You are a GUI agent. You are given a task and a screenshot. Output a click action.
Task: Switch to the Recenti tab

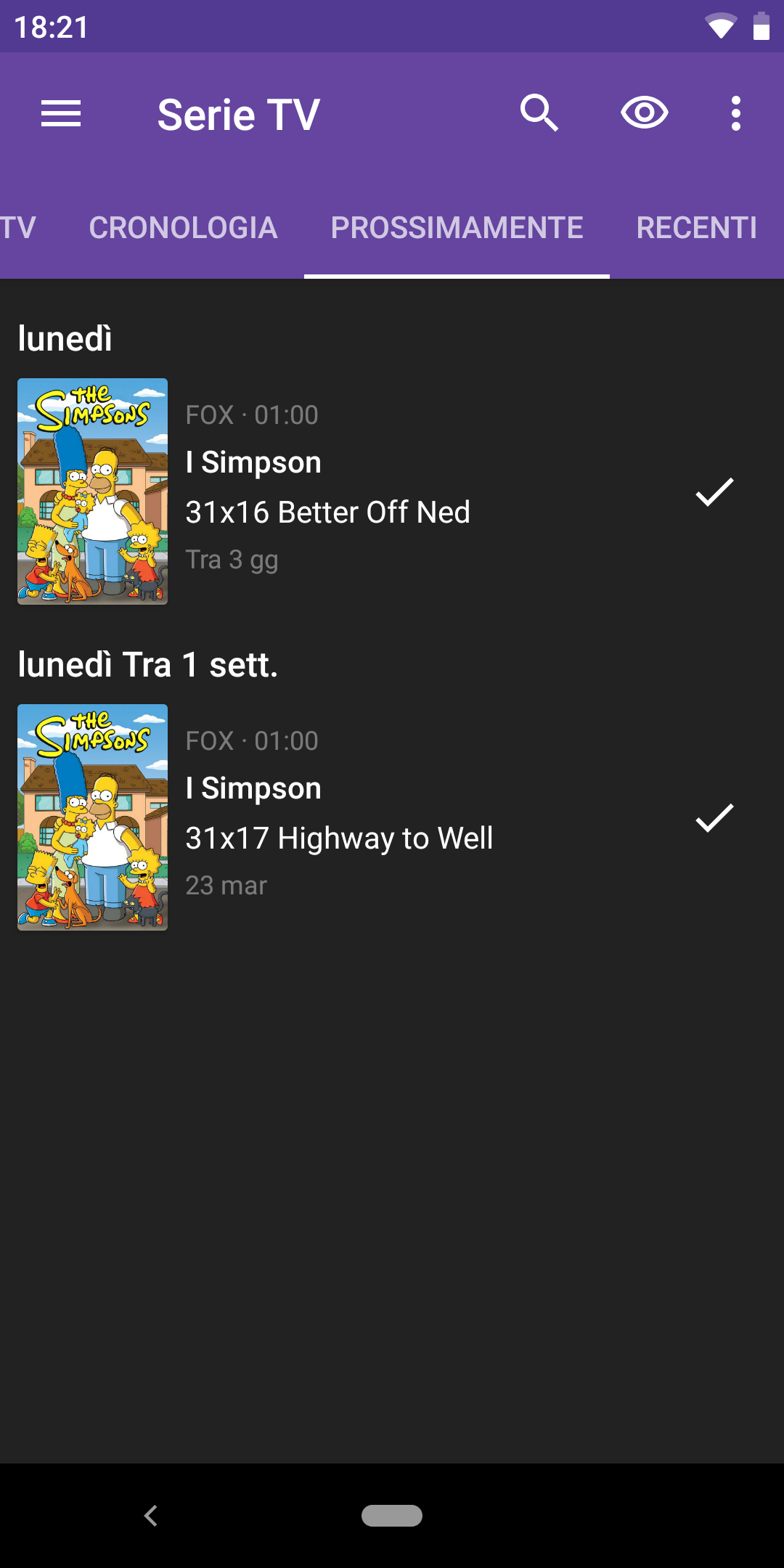pyautogui.click(x=696, y=228)
